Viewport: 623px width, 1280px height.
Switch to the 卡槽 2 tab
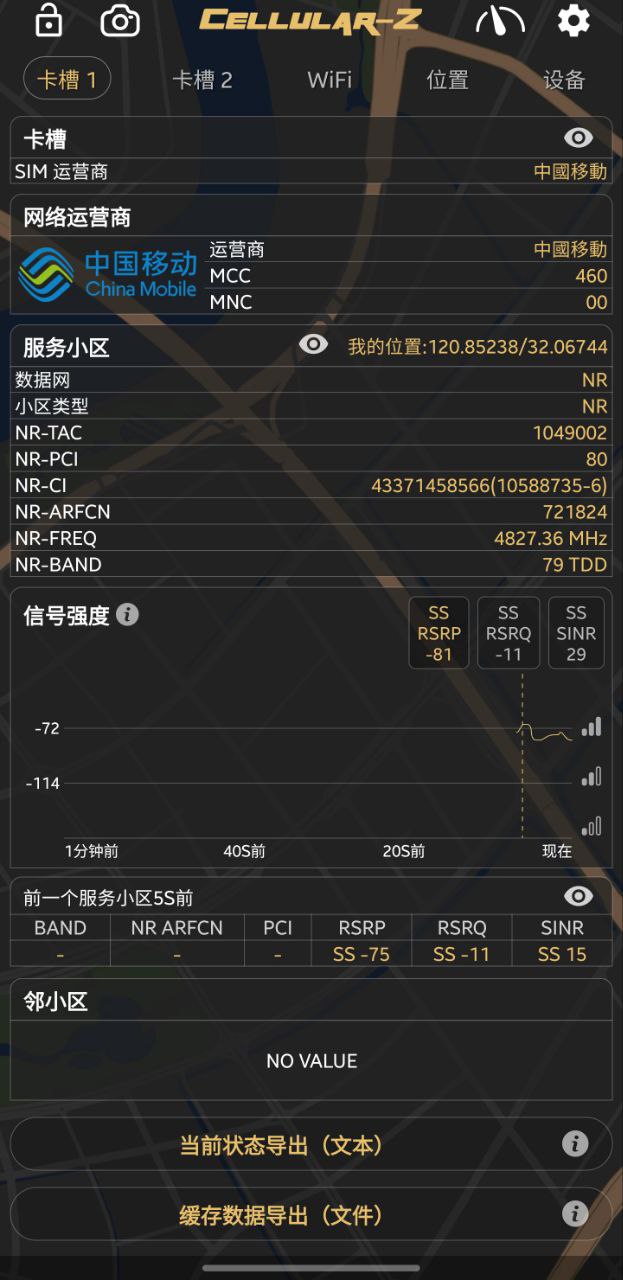pyautogui.click(x=202, y=80)
